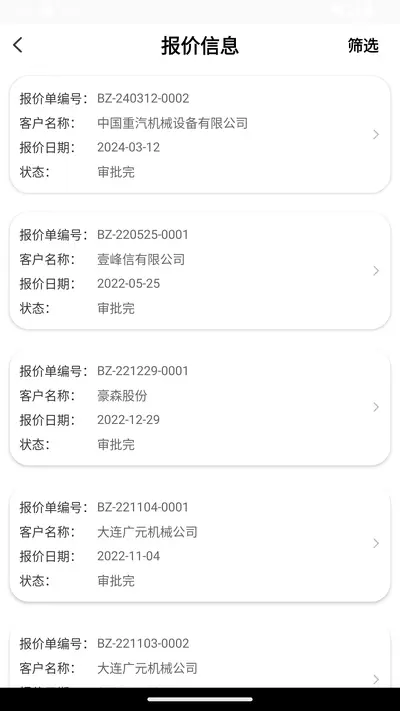Open the 豪森股份 quotation card
The width and height of the screenshot is (400, 711).
pos(200,407)
